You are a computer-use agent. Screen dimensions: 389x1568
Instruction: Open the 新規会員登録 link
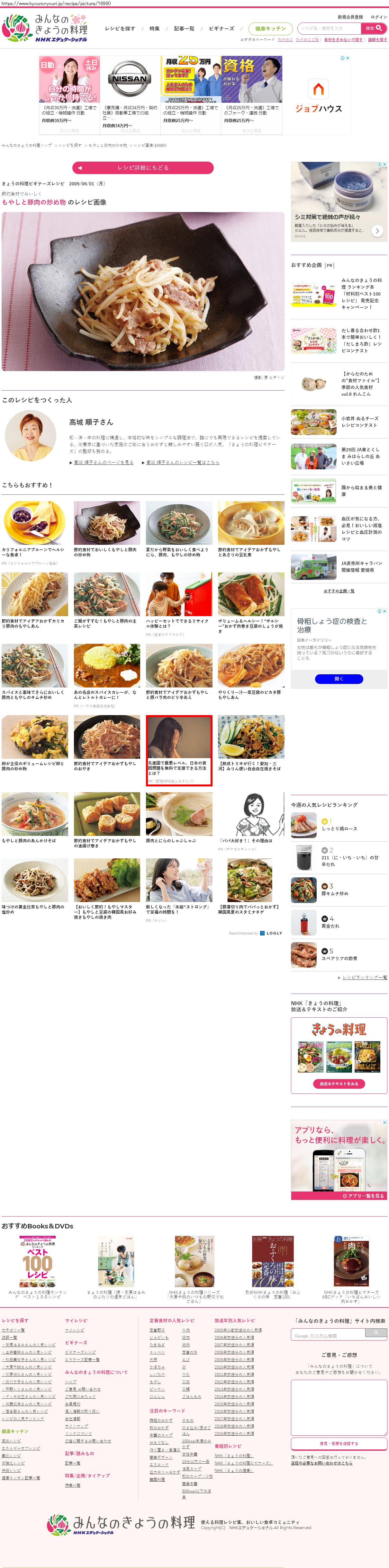350,17
